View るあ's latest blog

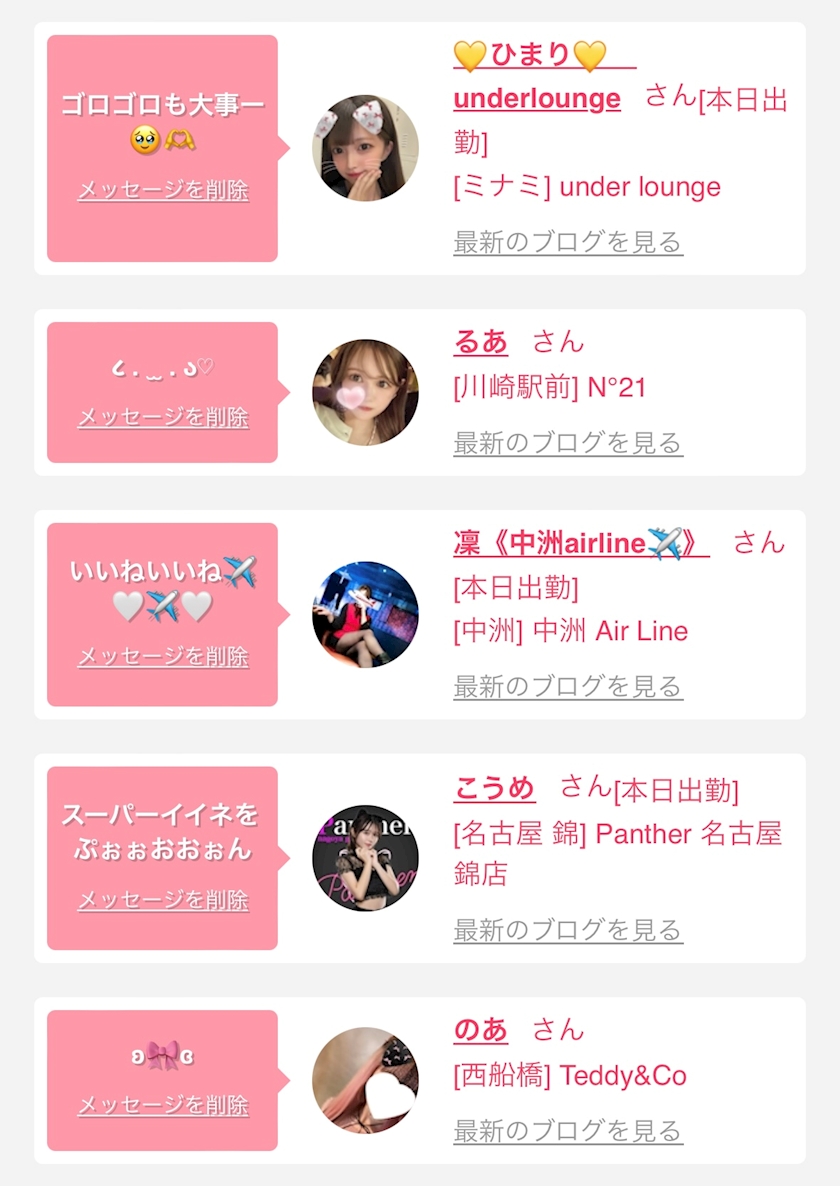click(568, 443)
